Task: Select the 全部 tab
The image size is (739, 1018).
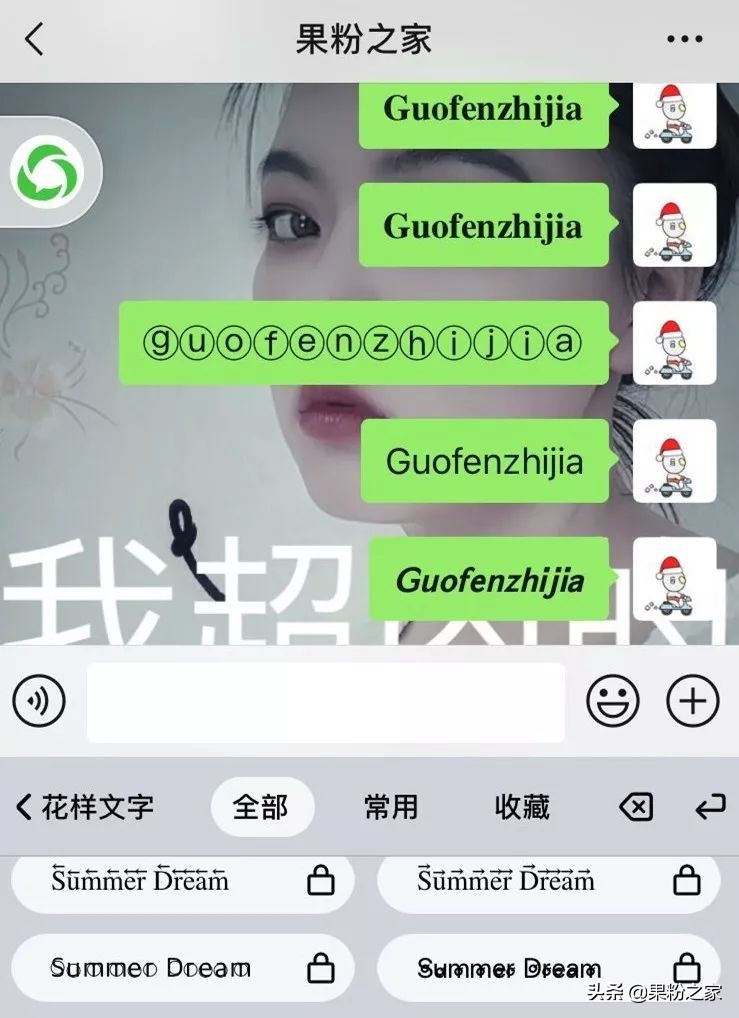Action: pos(262,806)
